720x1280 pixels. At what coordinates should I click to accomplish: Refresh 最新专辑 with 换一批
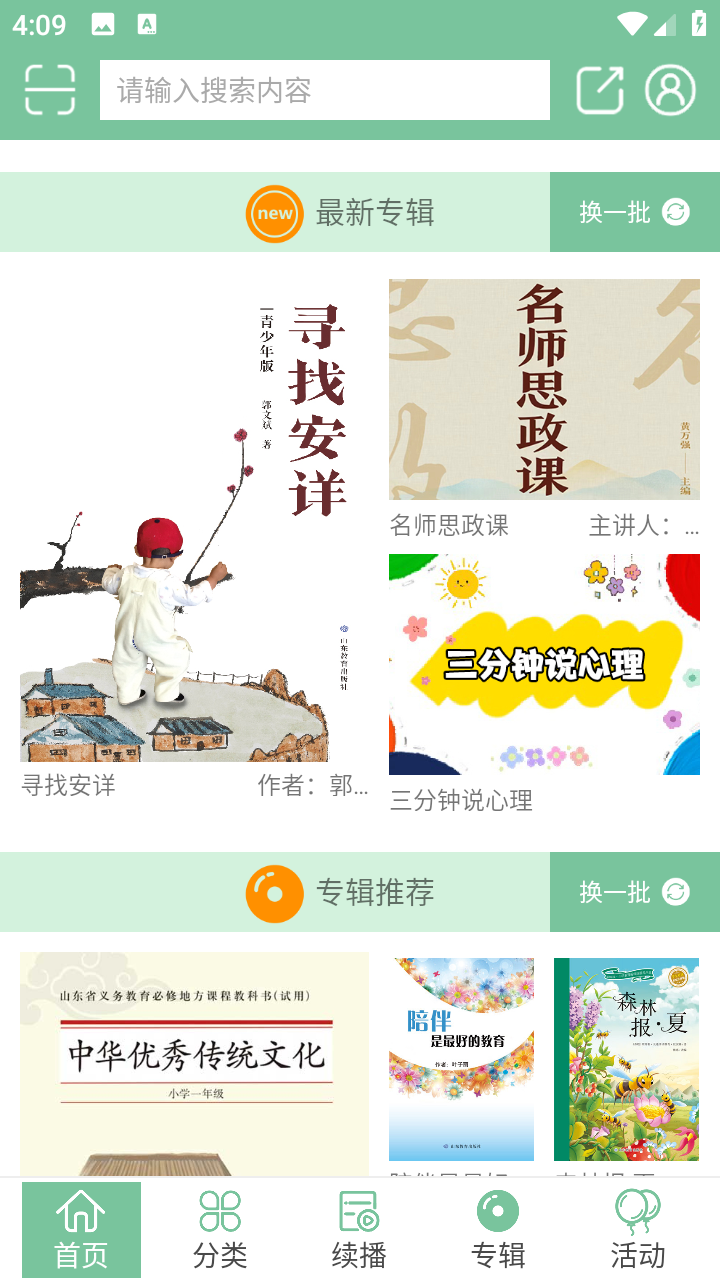pos(634,212)
